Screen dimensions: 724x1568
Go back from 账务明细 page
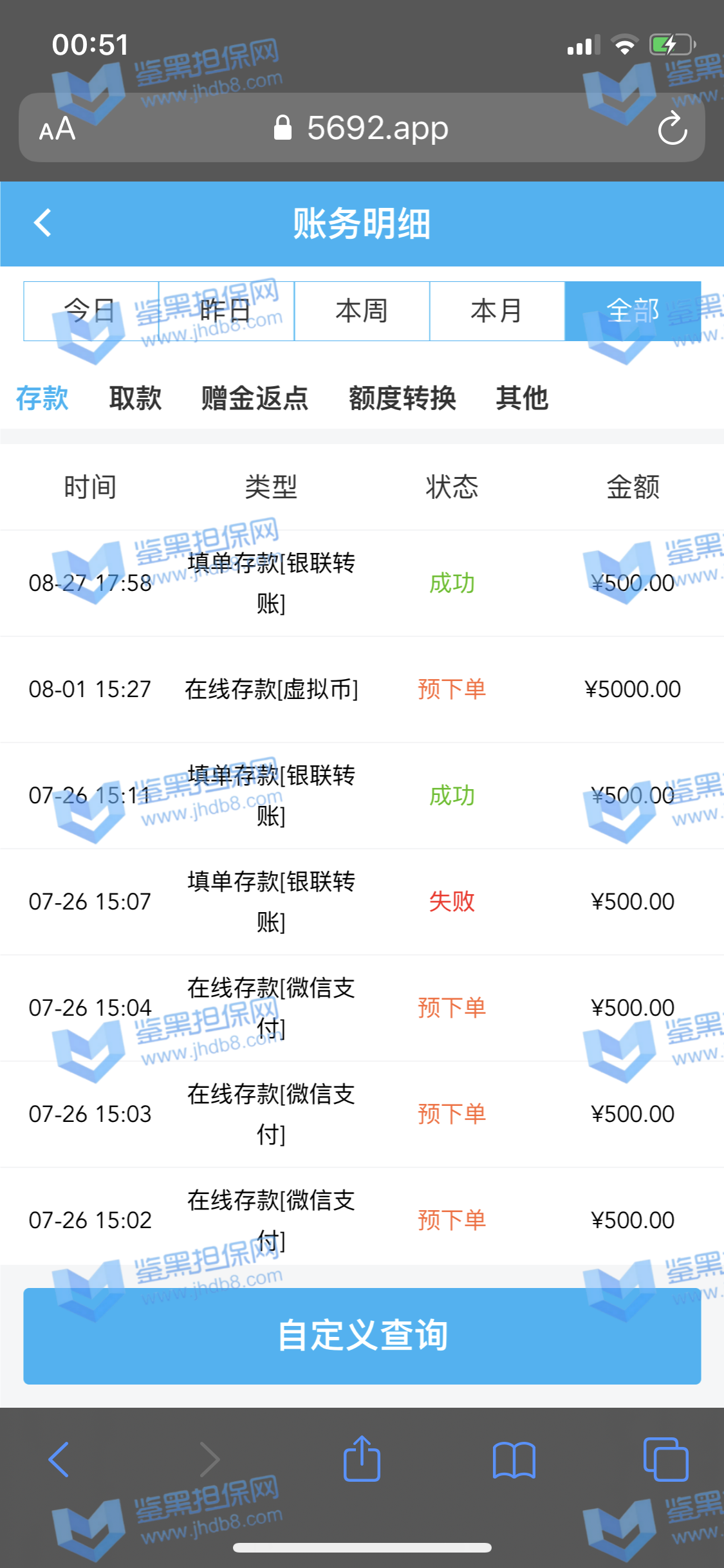[x=42, y=223]
